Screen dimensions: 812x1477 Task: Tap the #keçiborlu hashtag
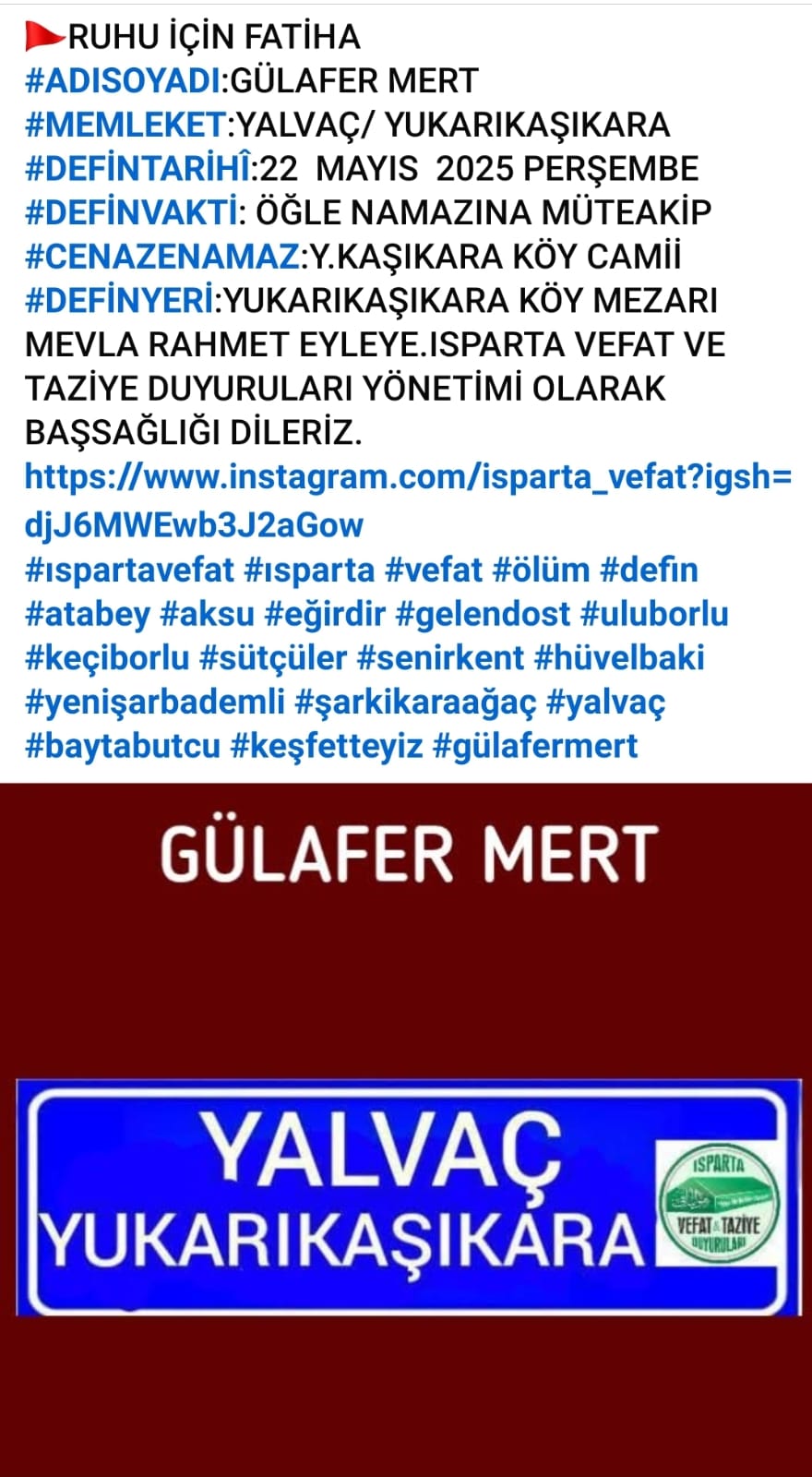pos(106,658)
